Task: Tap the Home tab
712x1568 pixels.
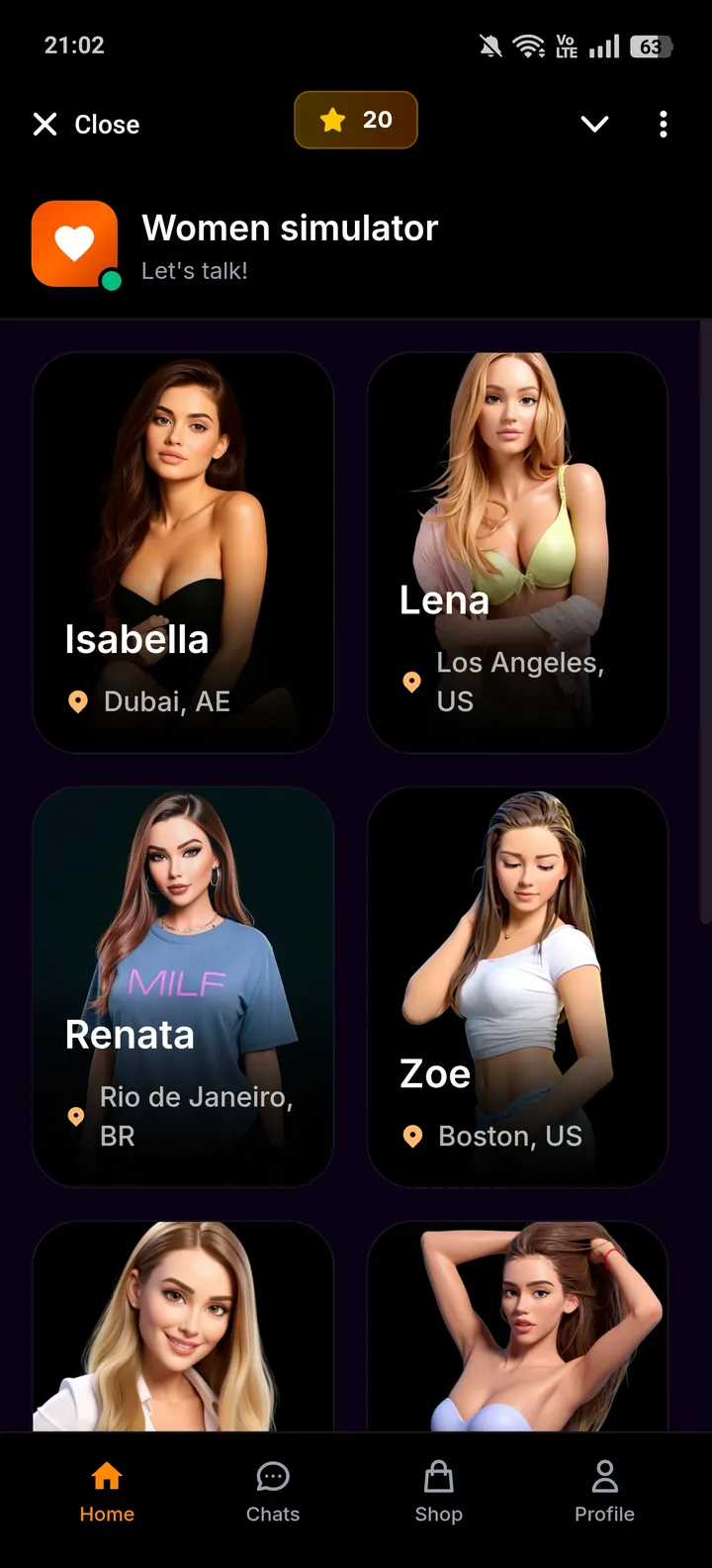Action: click(107, 1493)
